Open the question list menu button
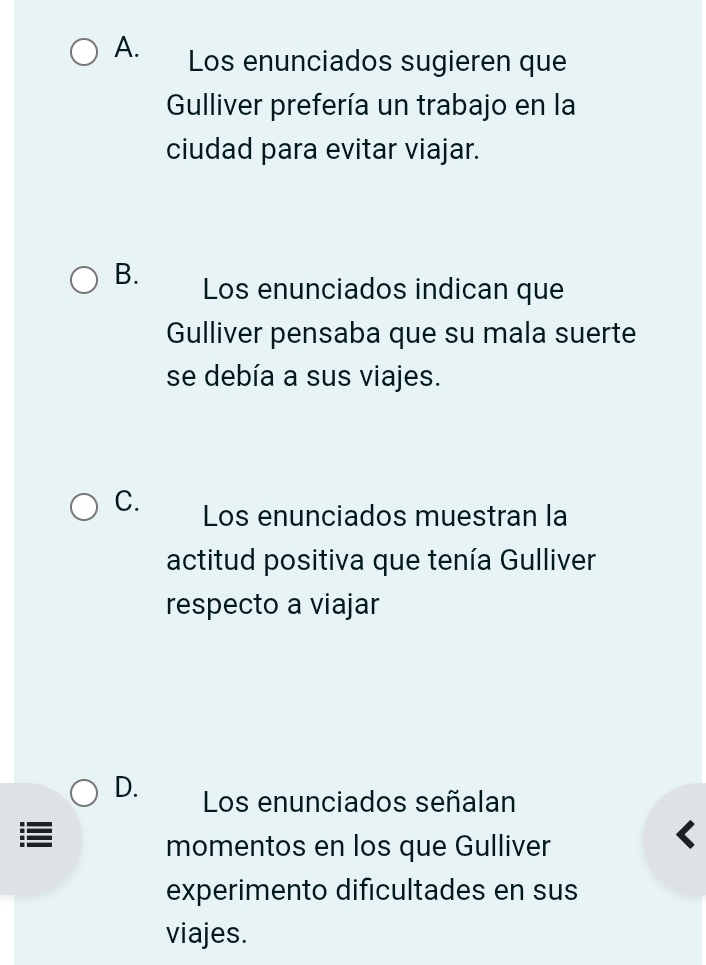 pos(32,835)
